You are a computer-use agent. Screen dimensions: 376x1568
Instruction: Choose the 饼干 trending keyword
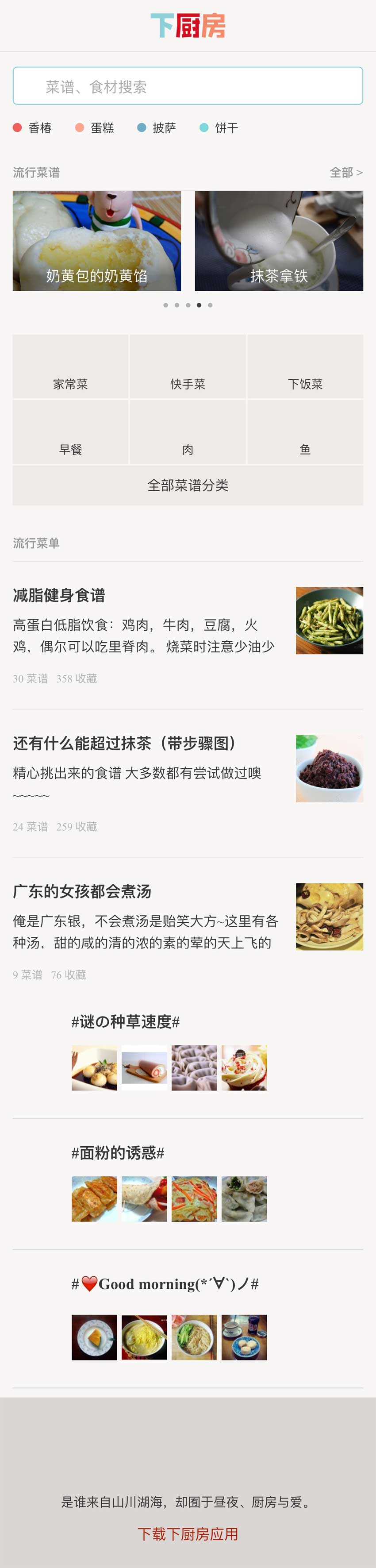(x=226, y=128)
